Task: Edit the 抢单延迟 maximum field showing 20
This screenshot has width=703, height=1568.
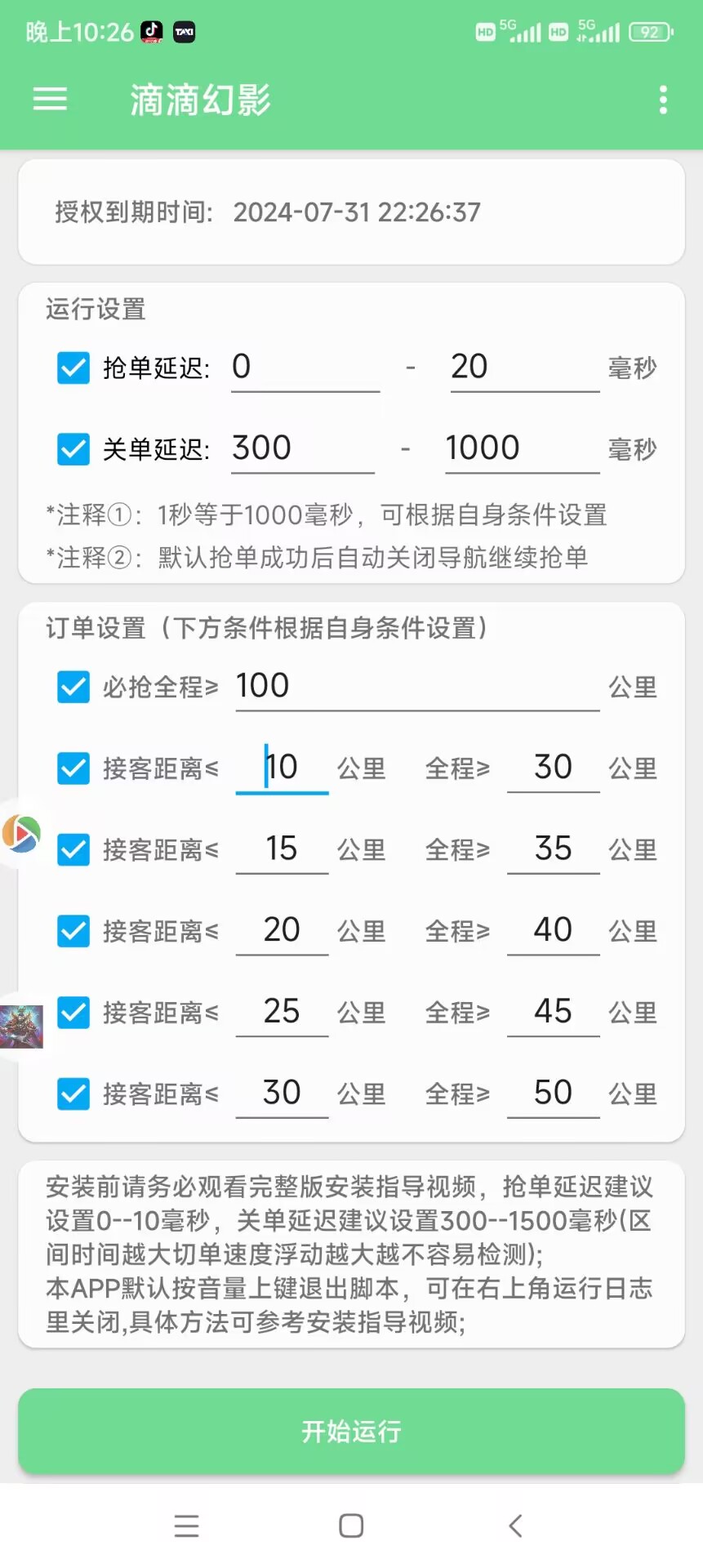Action: click(525, 367)
